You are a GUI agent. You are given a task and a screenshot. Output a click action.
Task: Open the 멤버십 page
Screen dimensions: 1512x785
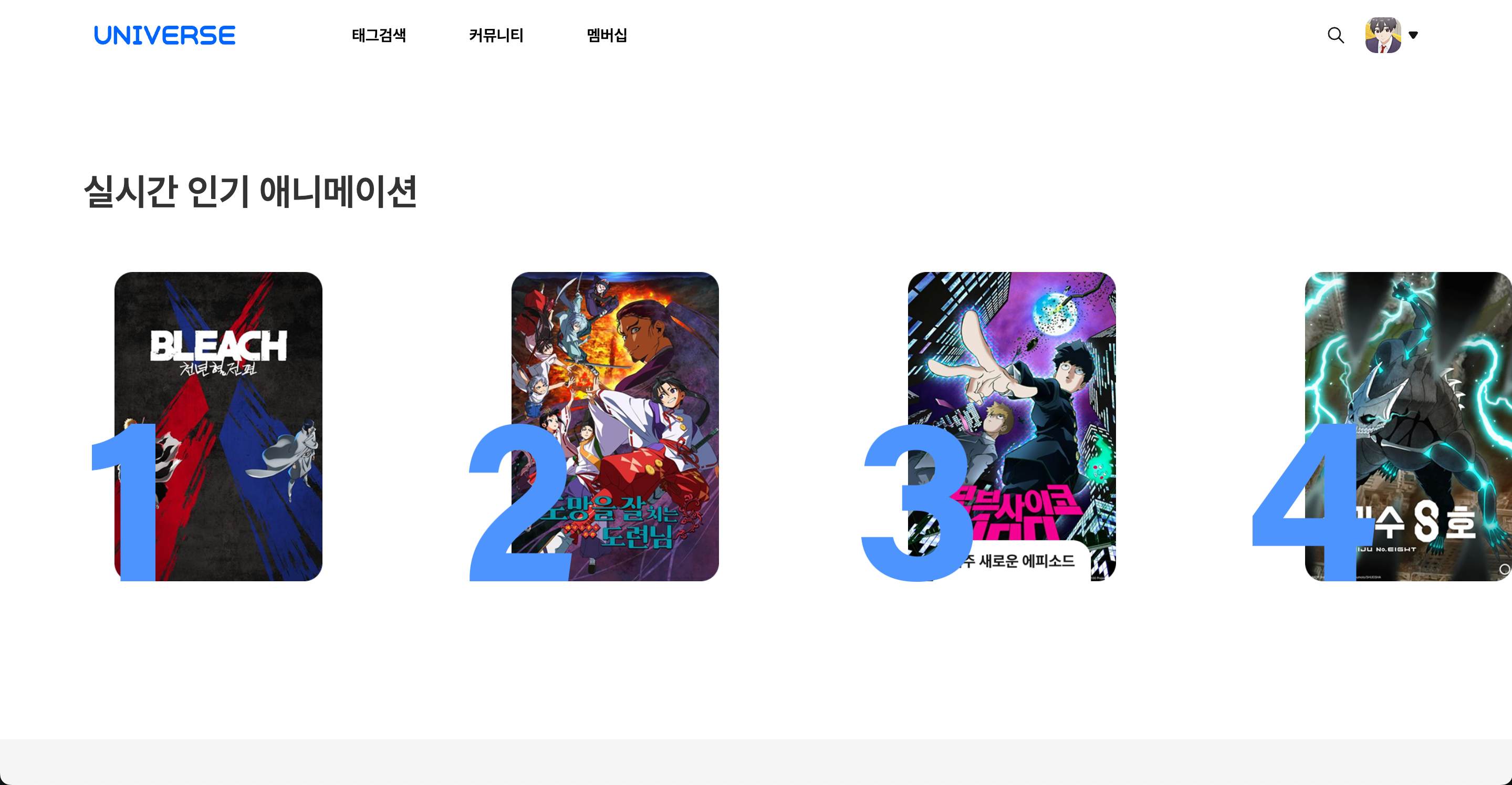(x=607, y=35)
